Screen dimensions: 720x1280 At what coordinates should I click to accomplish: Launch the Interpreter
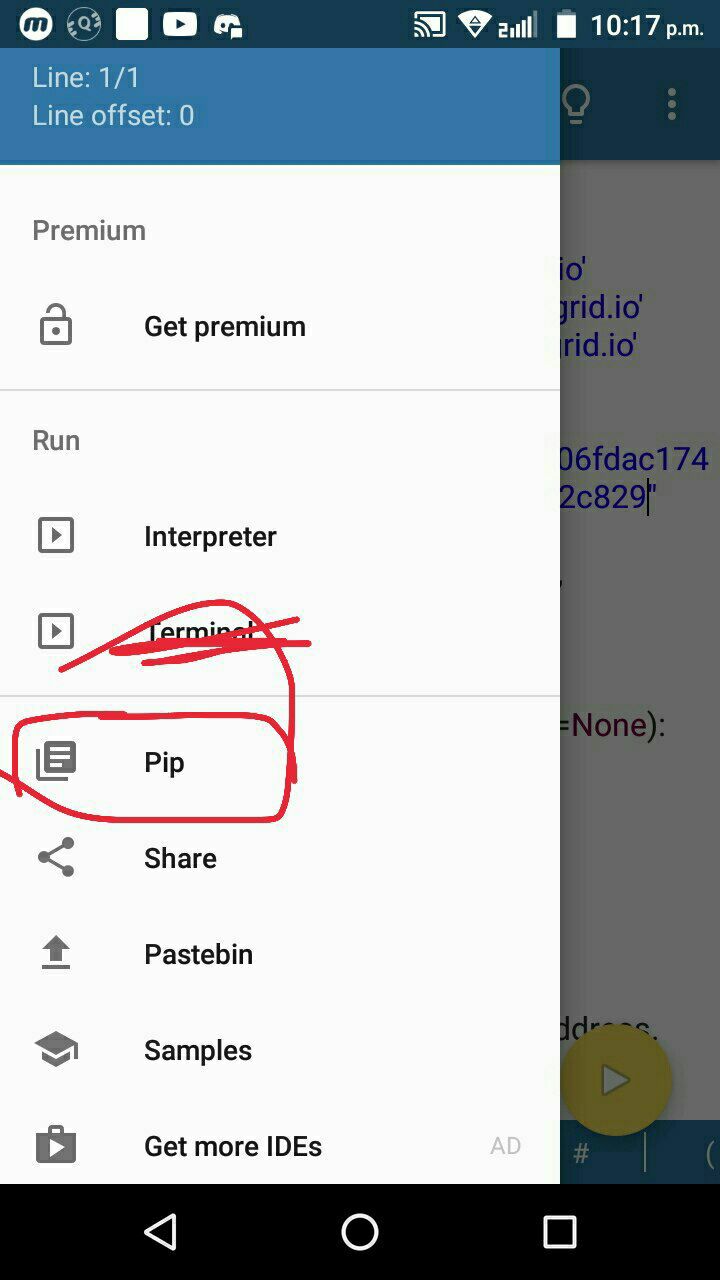[x=210, y=537]
